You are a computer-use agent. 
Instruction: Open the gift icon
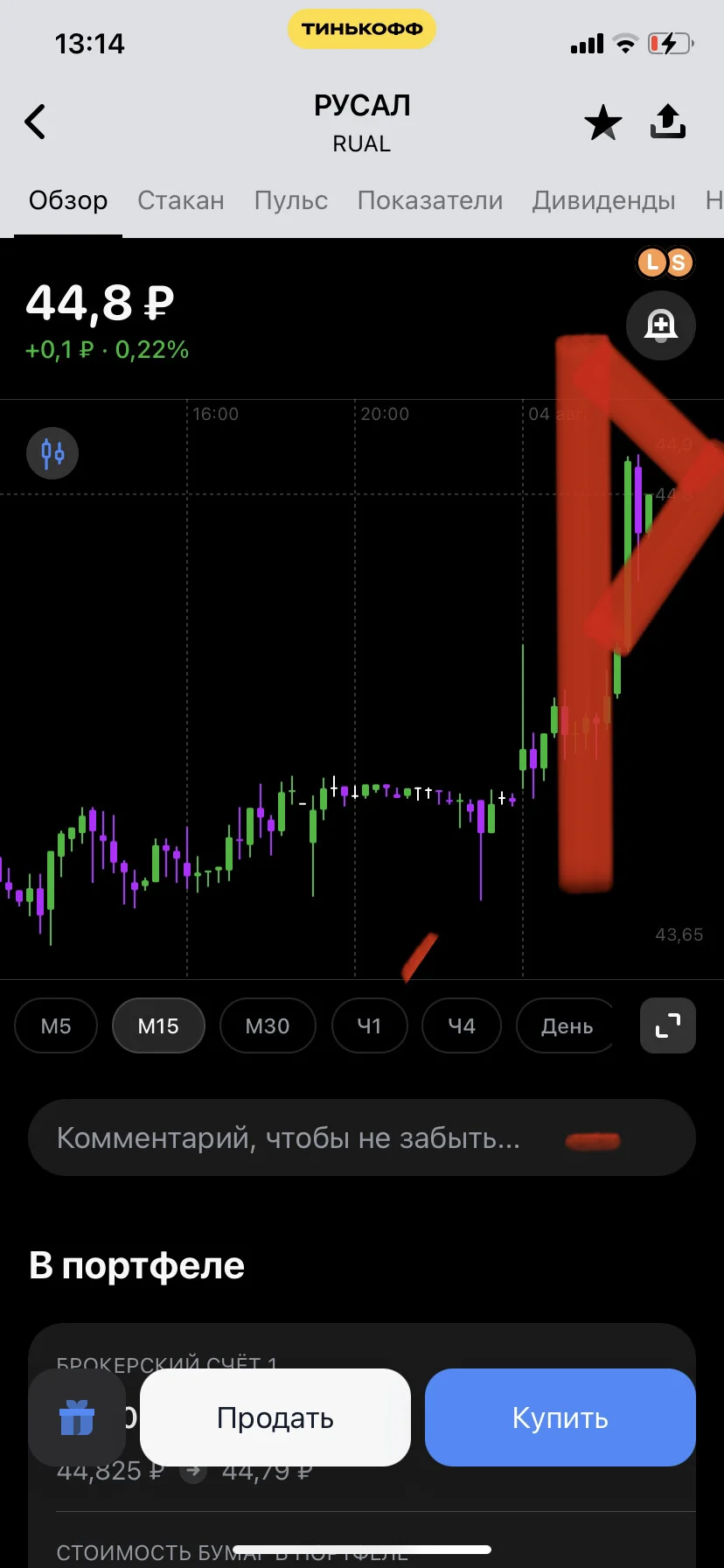[77, 1417]
